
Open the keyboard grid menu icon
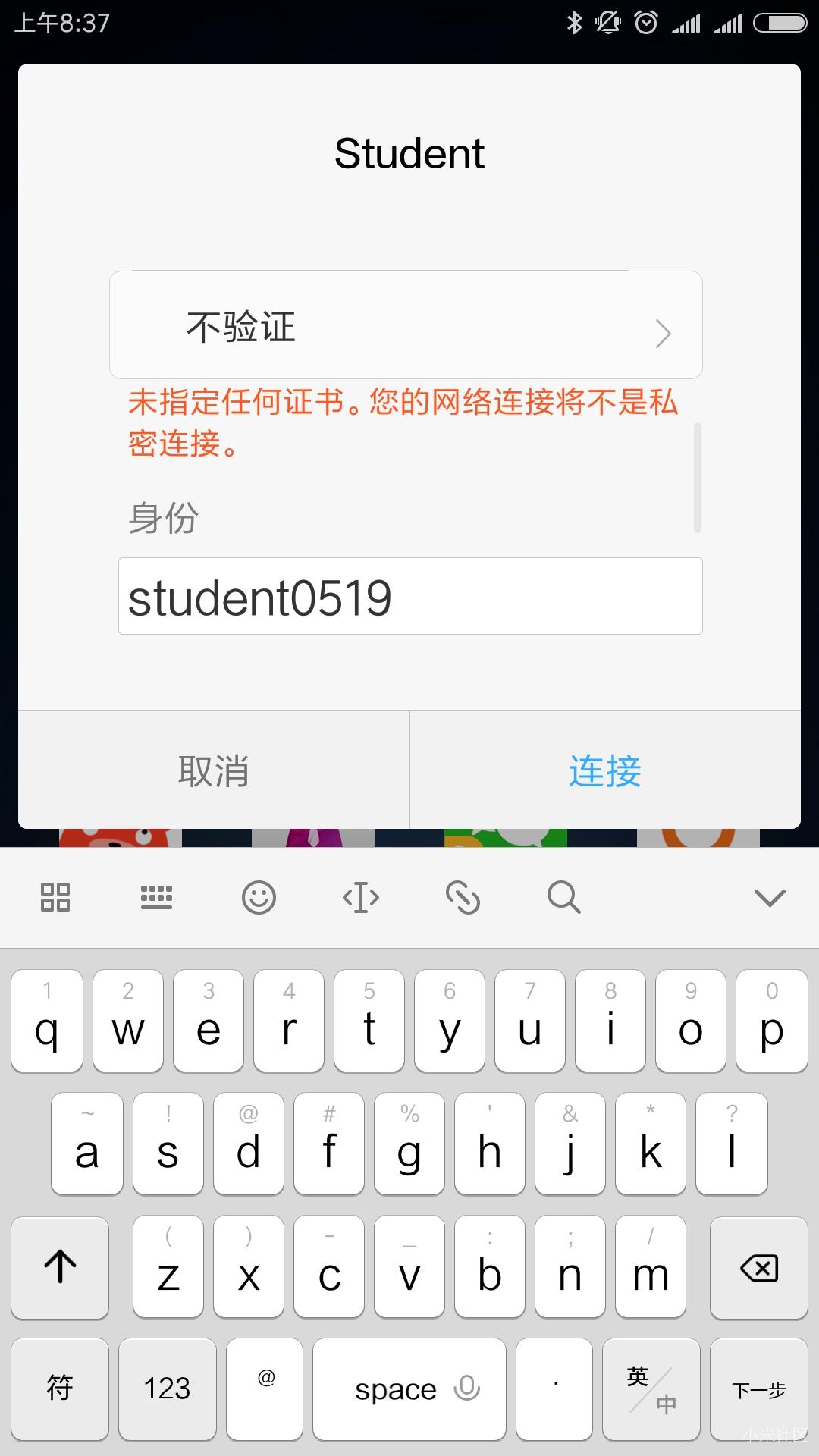(55, 897)
